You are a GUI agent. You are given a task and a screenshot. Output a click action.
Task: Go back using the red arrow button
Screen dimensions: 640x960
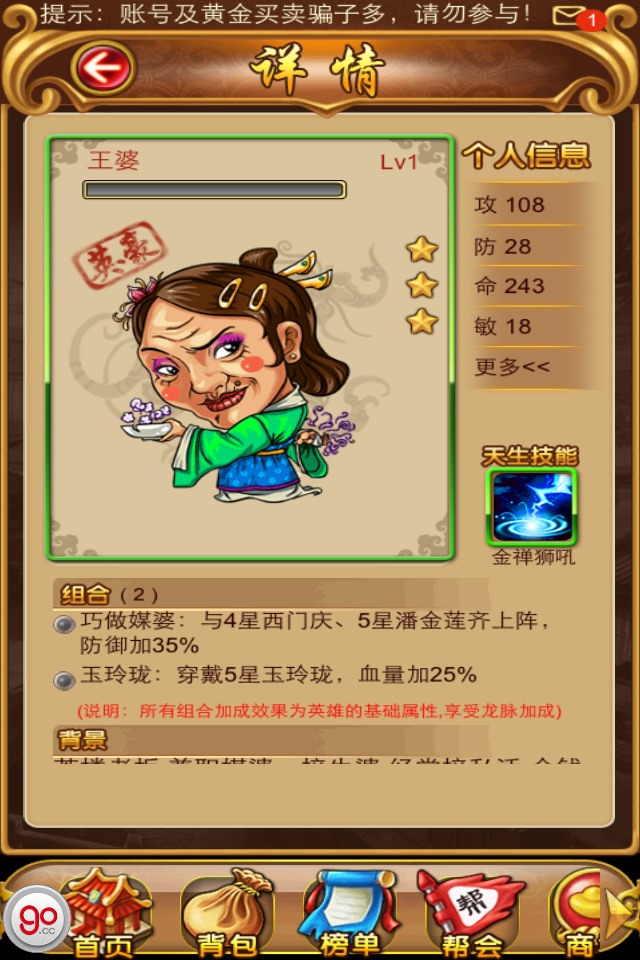pos(103,69)
